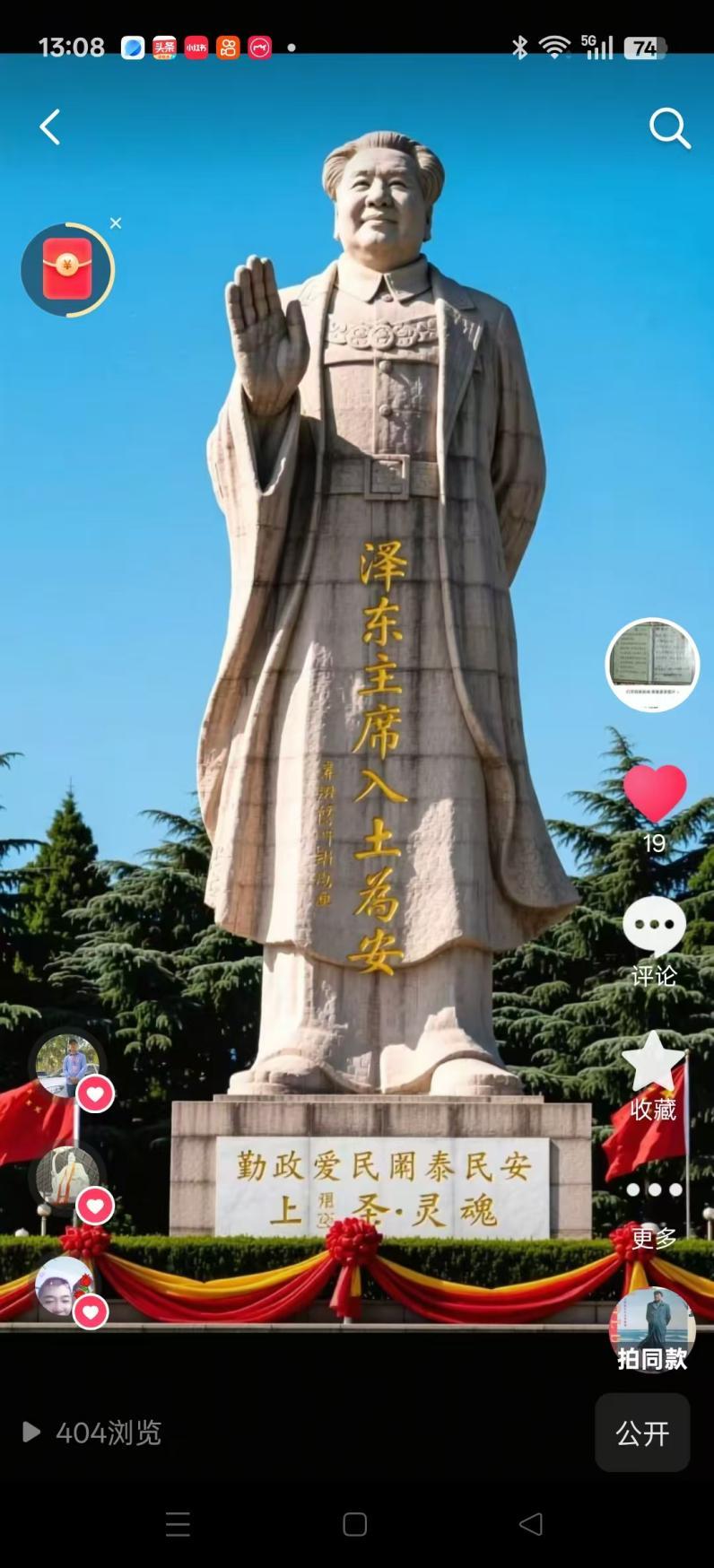Open the search panel
The height and width of the screenshot is (1568, 714).
(669, 128)
